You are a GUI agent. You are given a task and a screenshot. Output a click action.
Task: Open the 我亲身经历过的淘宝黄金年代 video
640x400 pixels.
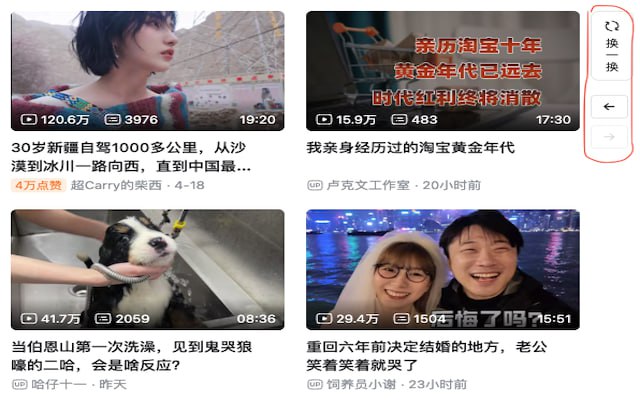pos(442,72)
